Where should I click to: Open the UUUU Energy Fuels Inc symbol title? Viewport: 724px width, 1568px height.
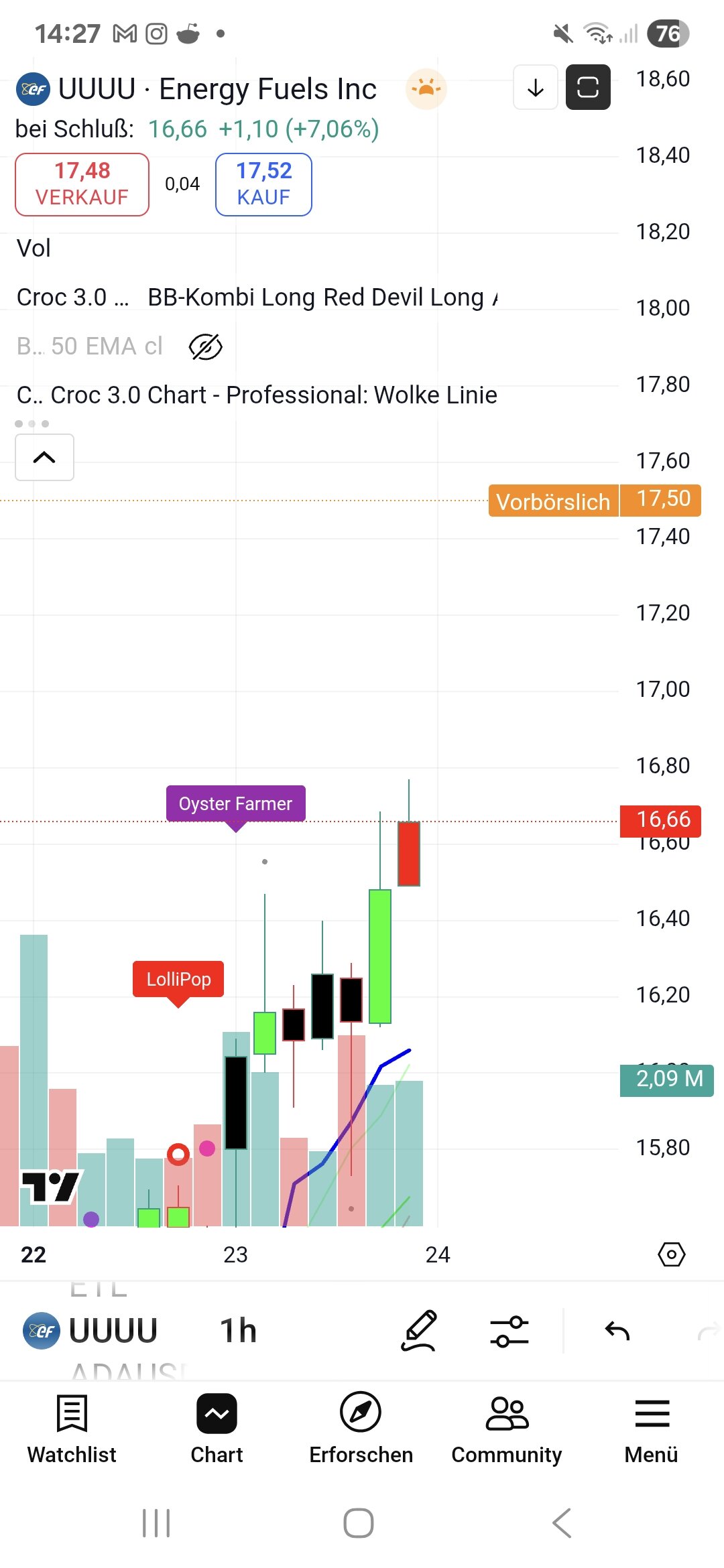217,89
